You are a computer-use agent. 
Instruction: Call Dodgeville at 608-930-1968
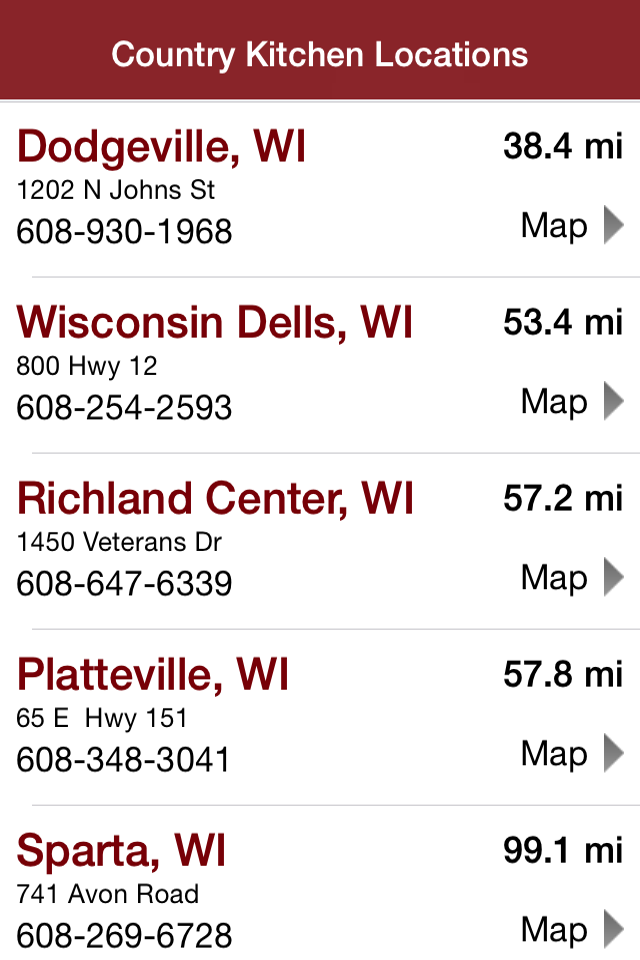click(x=124, y=232)
